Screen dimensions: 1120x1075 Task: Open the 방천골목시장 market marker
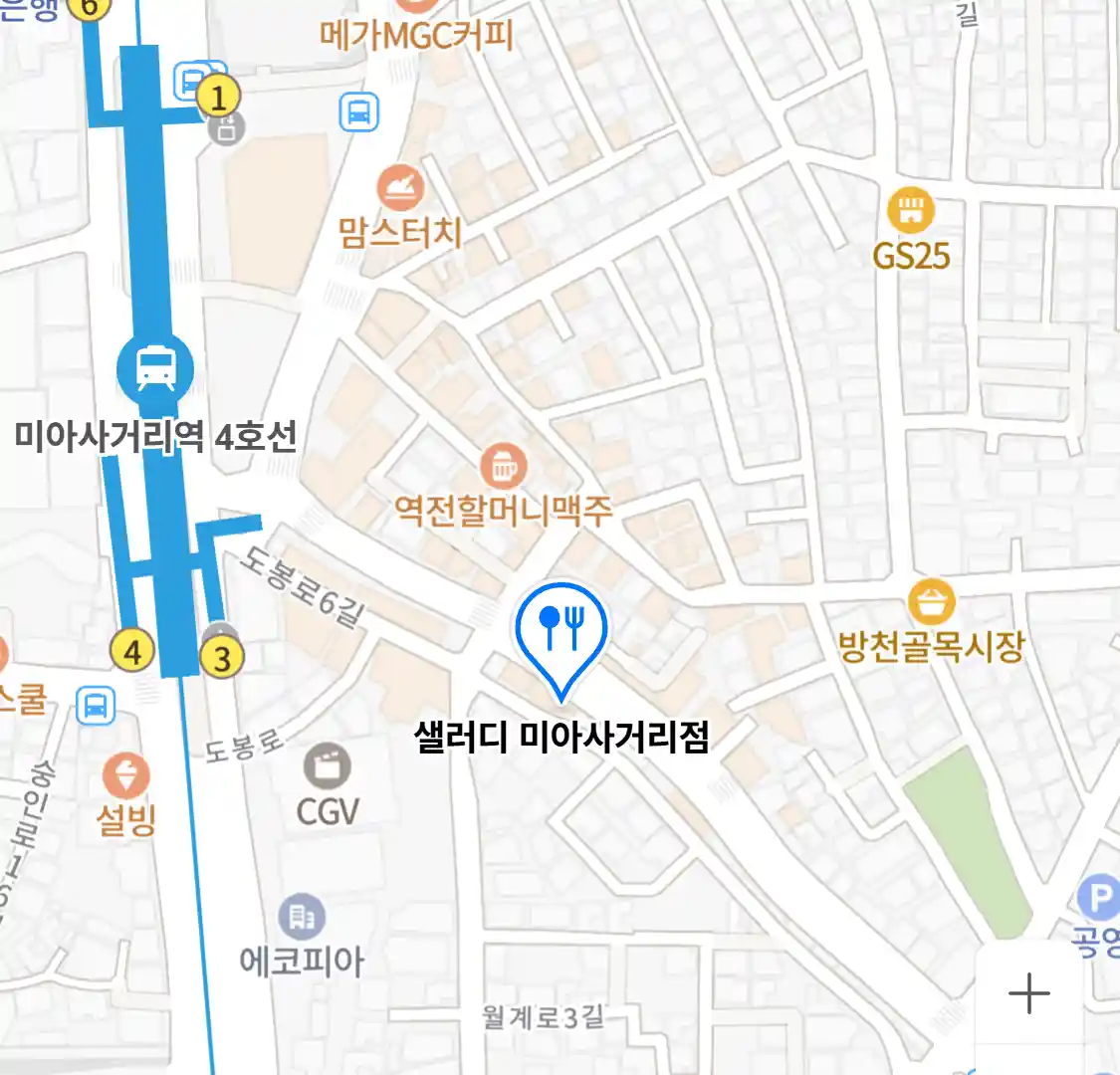pos(932,602)
